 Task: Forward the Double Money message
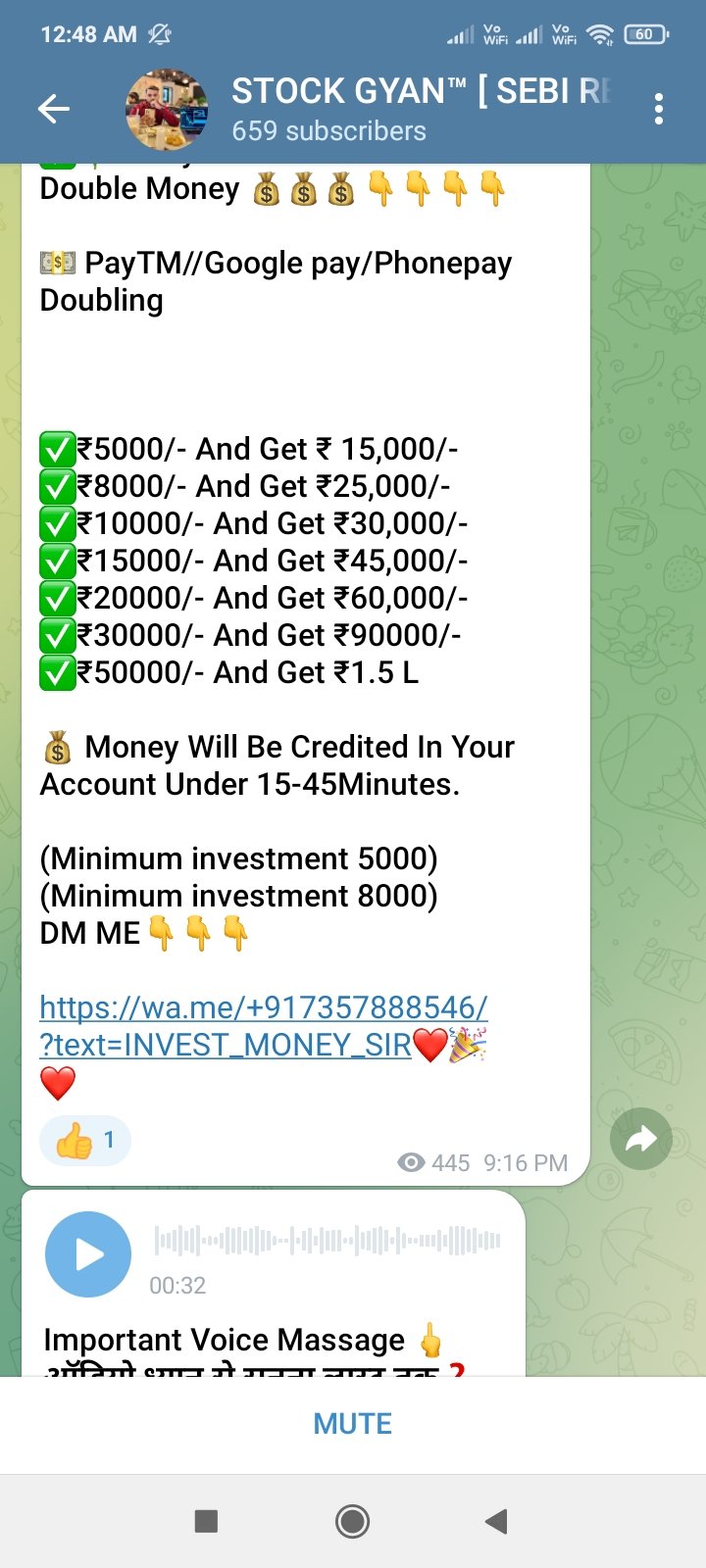(x=640, y=1139)
